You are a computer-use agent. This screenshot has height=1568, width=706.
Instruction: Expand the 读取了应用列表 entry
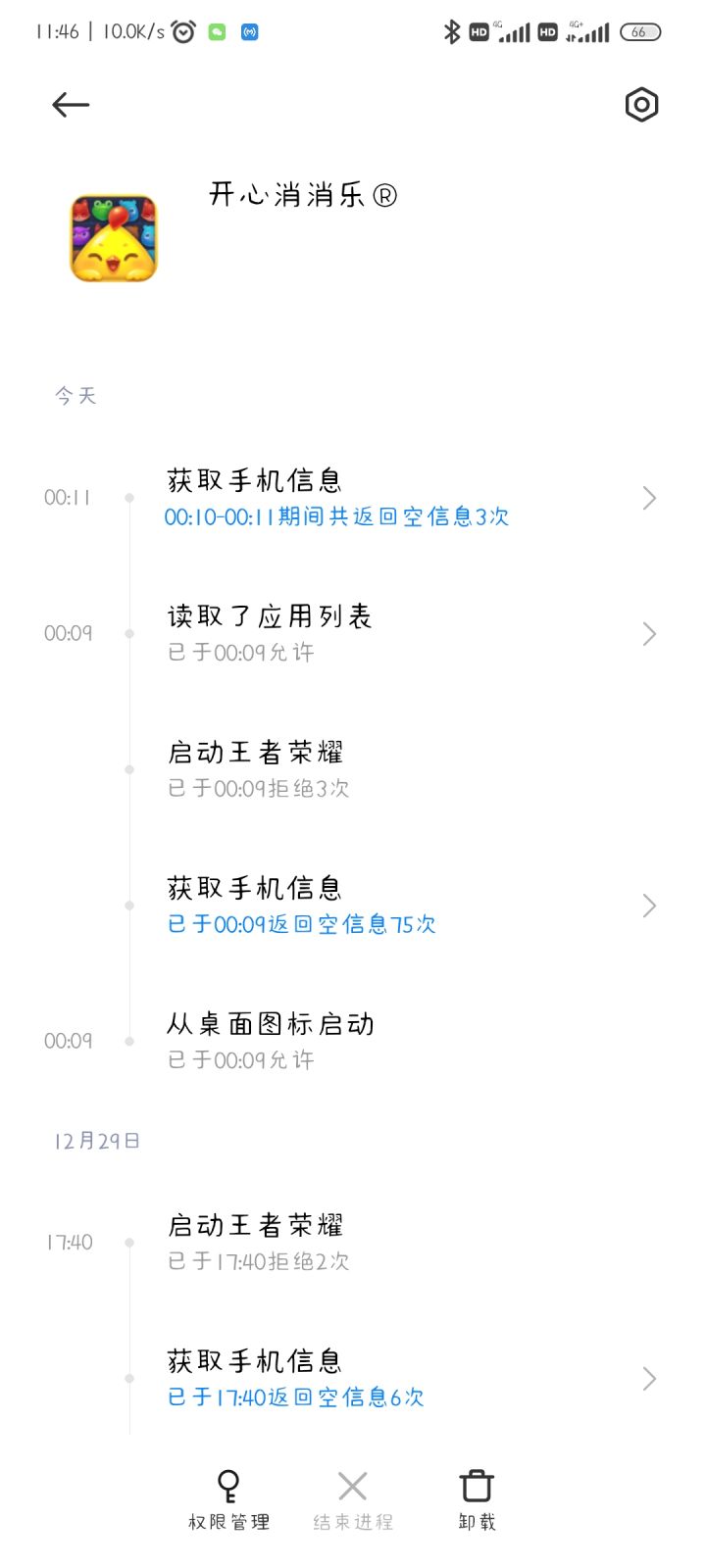[x=392, y=632]
